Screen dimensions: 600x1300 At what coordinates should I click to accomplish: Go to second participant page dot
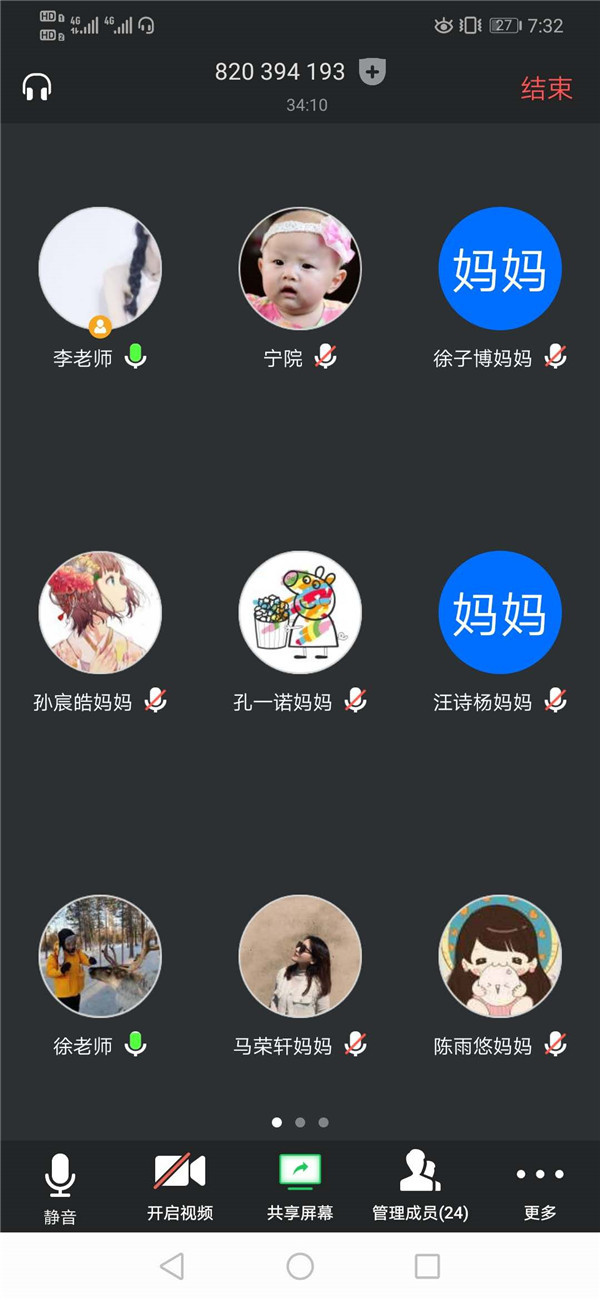tap(300, 1122)
